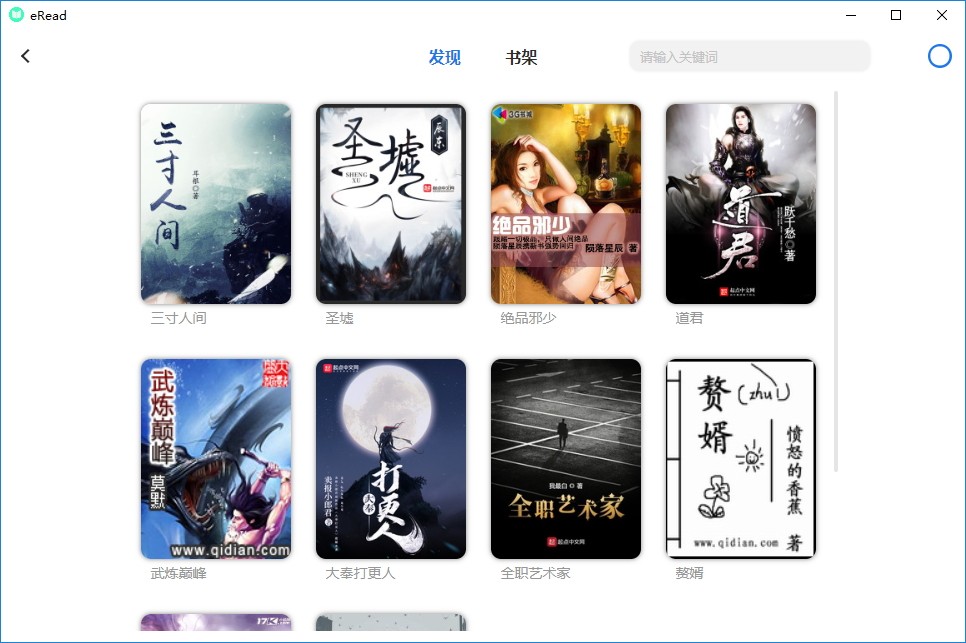
Task: Open the book 武炼巅峰
Action: coord(216,459)
